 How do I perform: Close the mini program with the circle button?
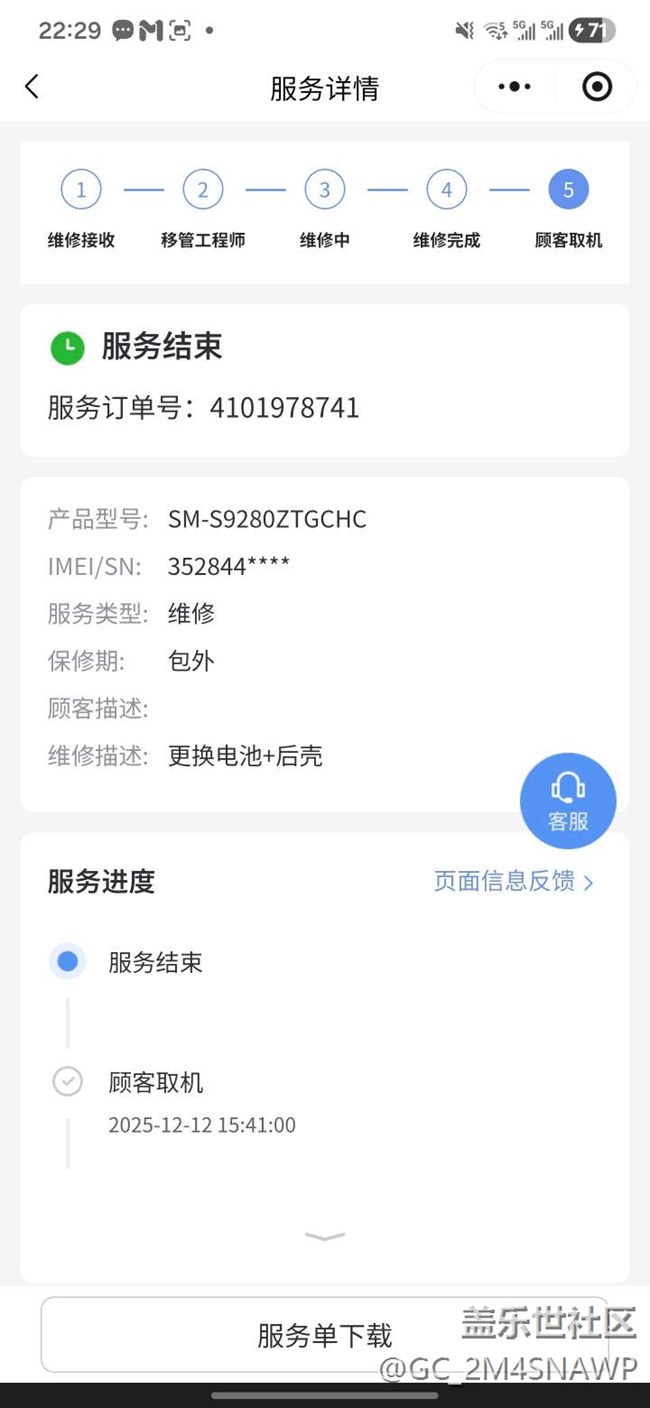coord(597,87)
